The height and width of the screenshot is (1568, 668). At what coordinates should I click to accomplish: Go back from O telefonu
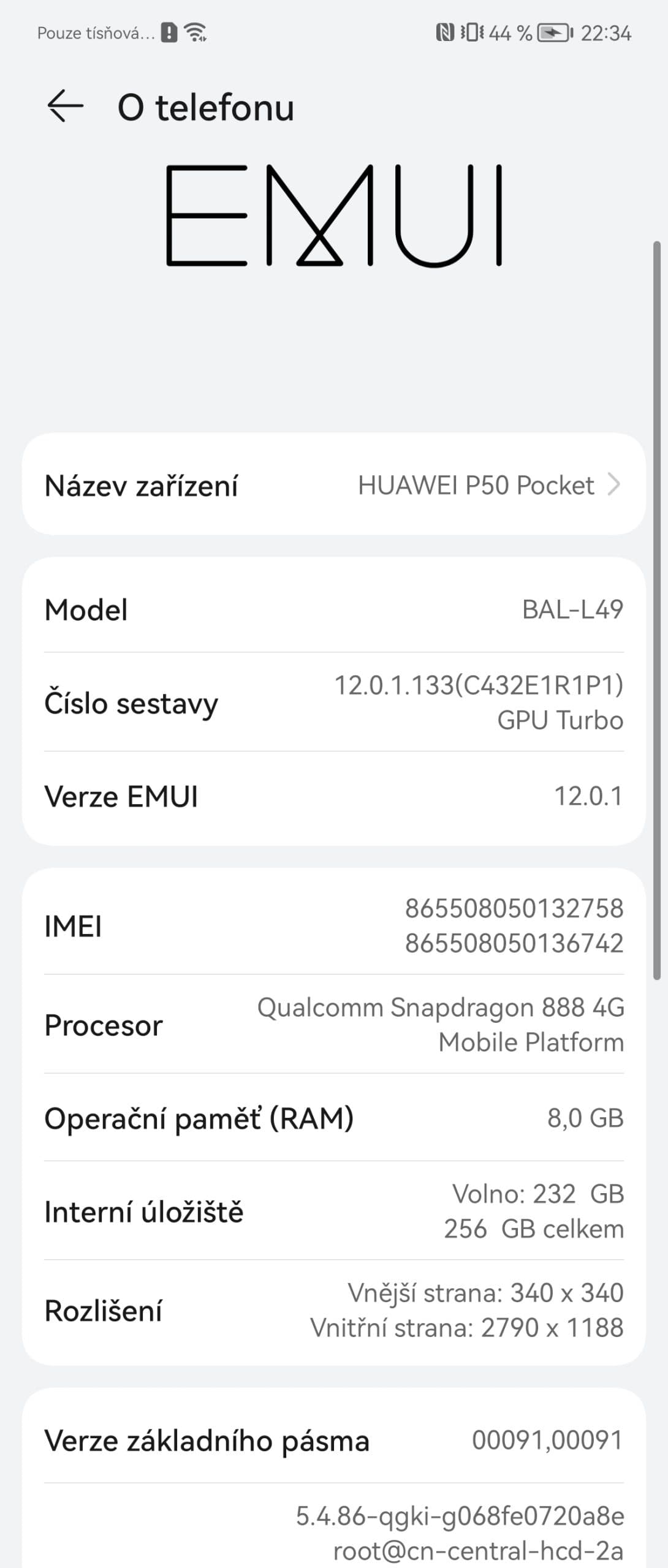65,107
